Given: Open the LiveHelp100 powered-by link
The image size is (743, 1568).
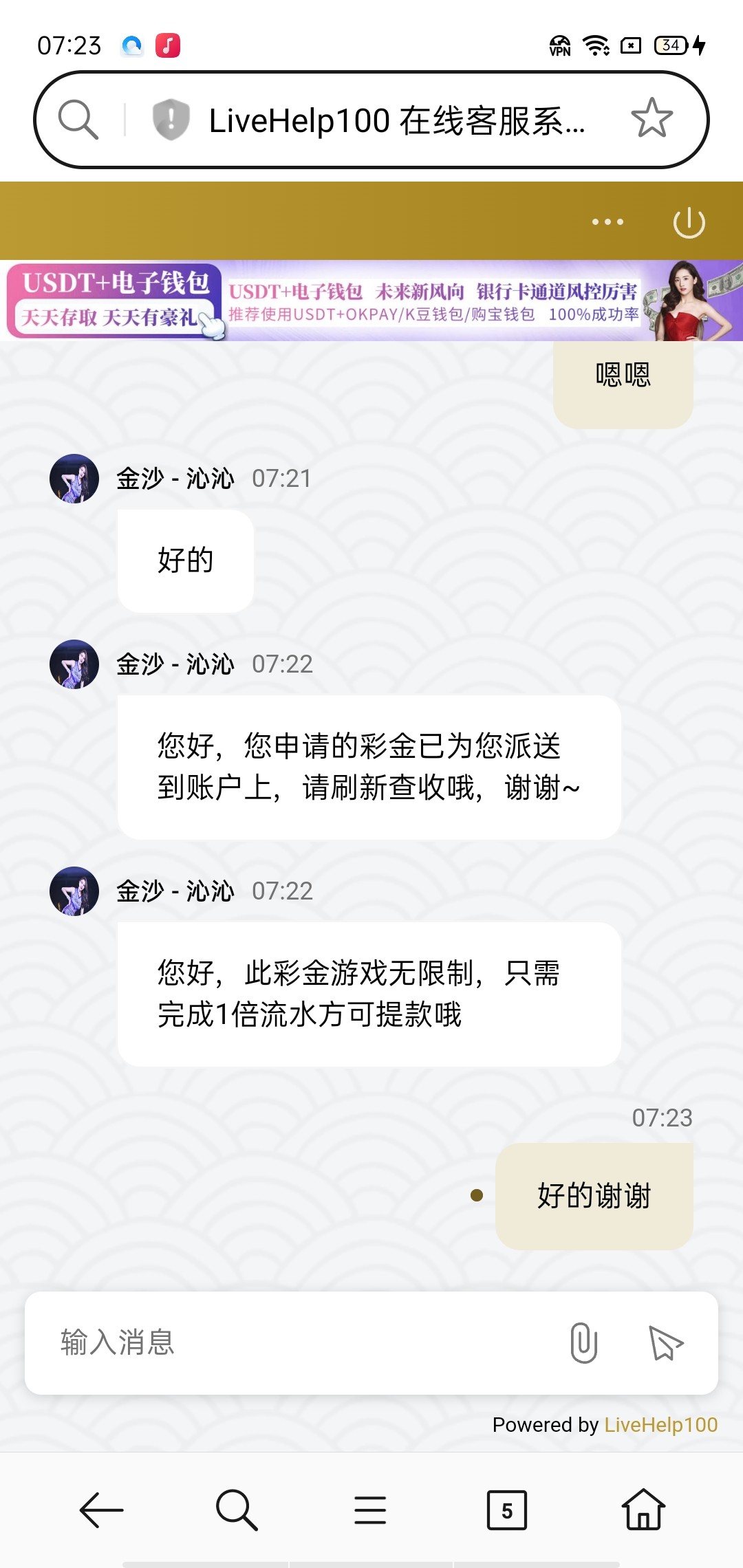Looking at the screenshot, I should tap(660, 1424).
